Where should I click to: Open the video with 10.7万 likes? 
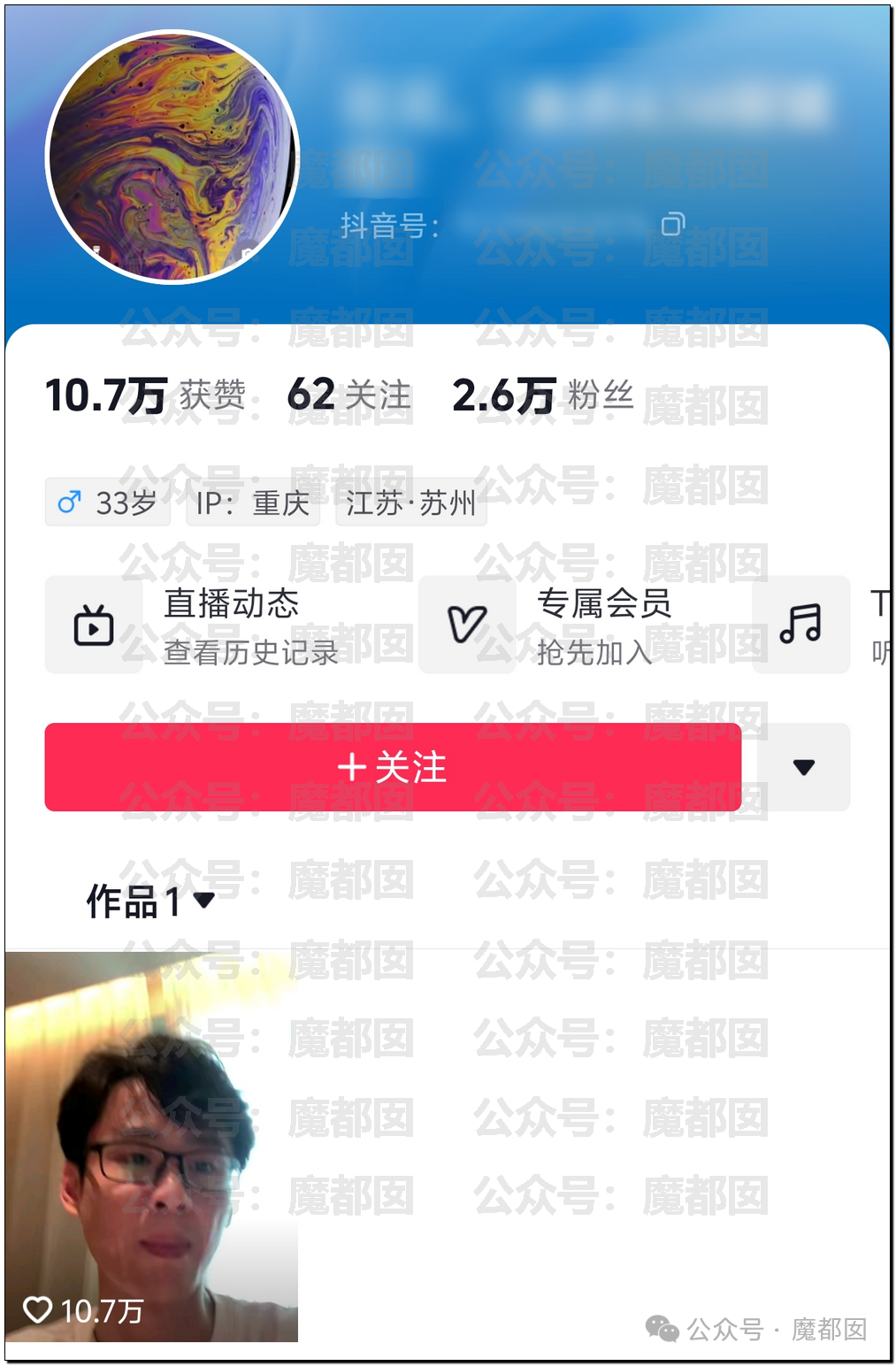pos(151,1147)
